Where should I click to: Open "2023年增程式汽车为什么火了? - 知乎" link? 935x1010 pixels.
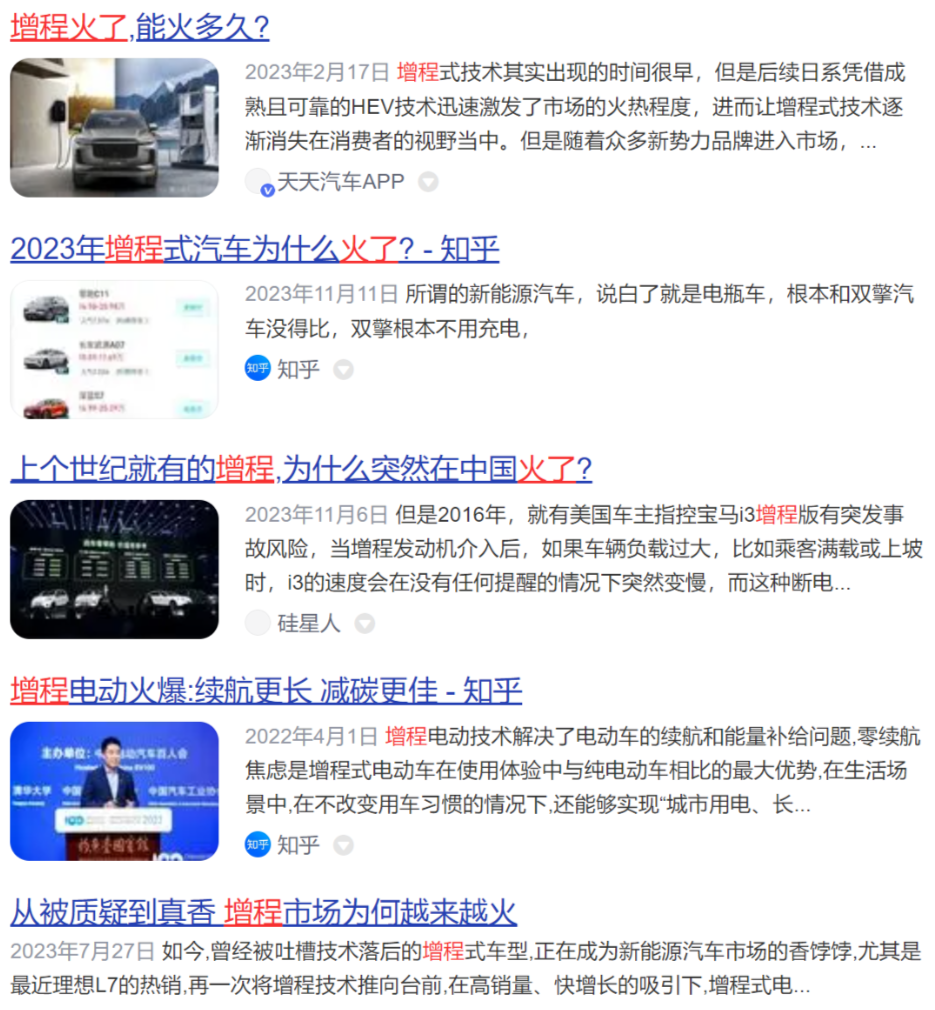tap(254, 248)
